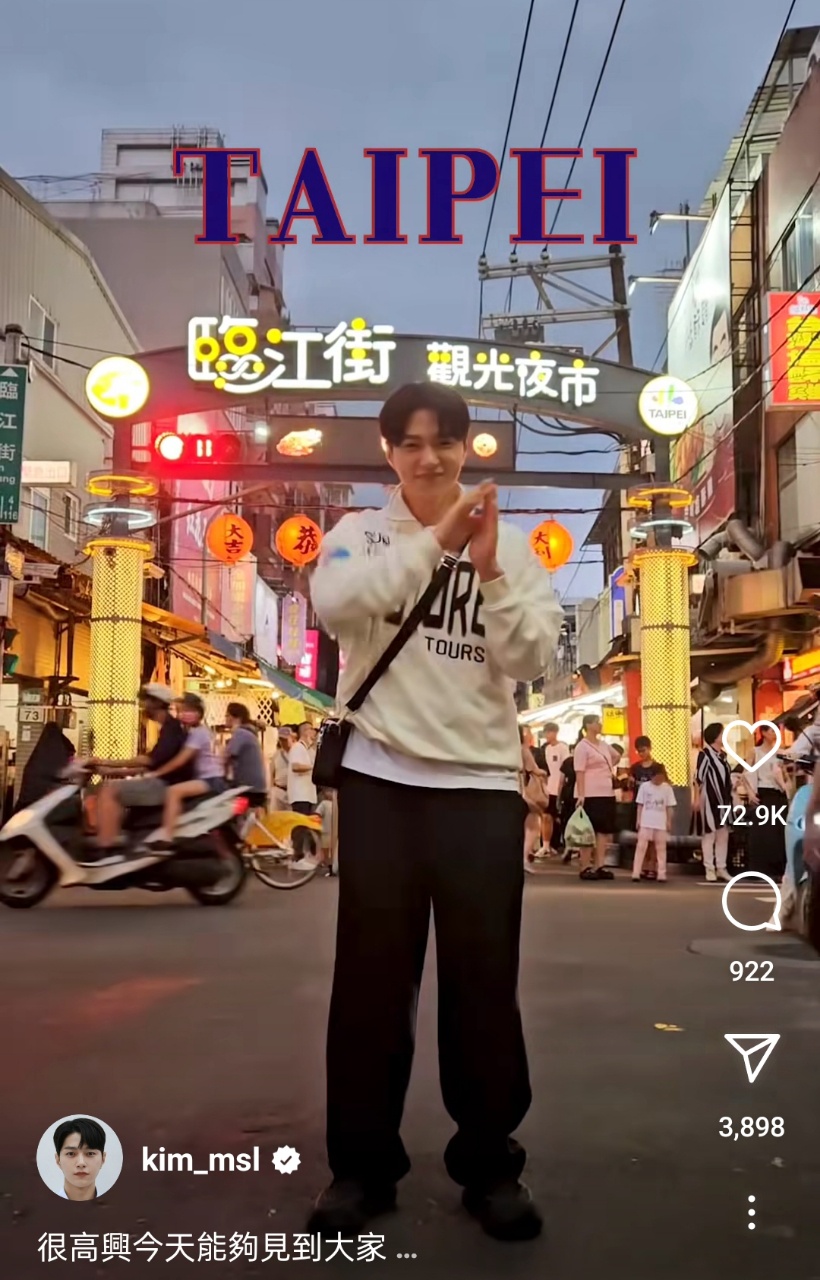820x1280 pixels.
Task: Open the comments on this reel
Action: (751, 902)
